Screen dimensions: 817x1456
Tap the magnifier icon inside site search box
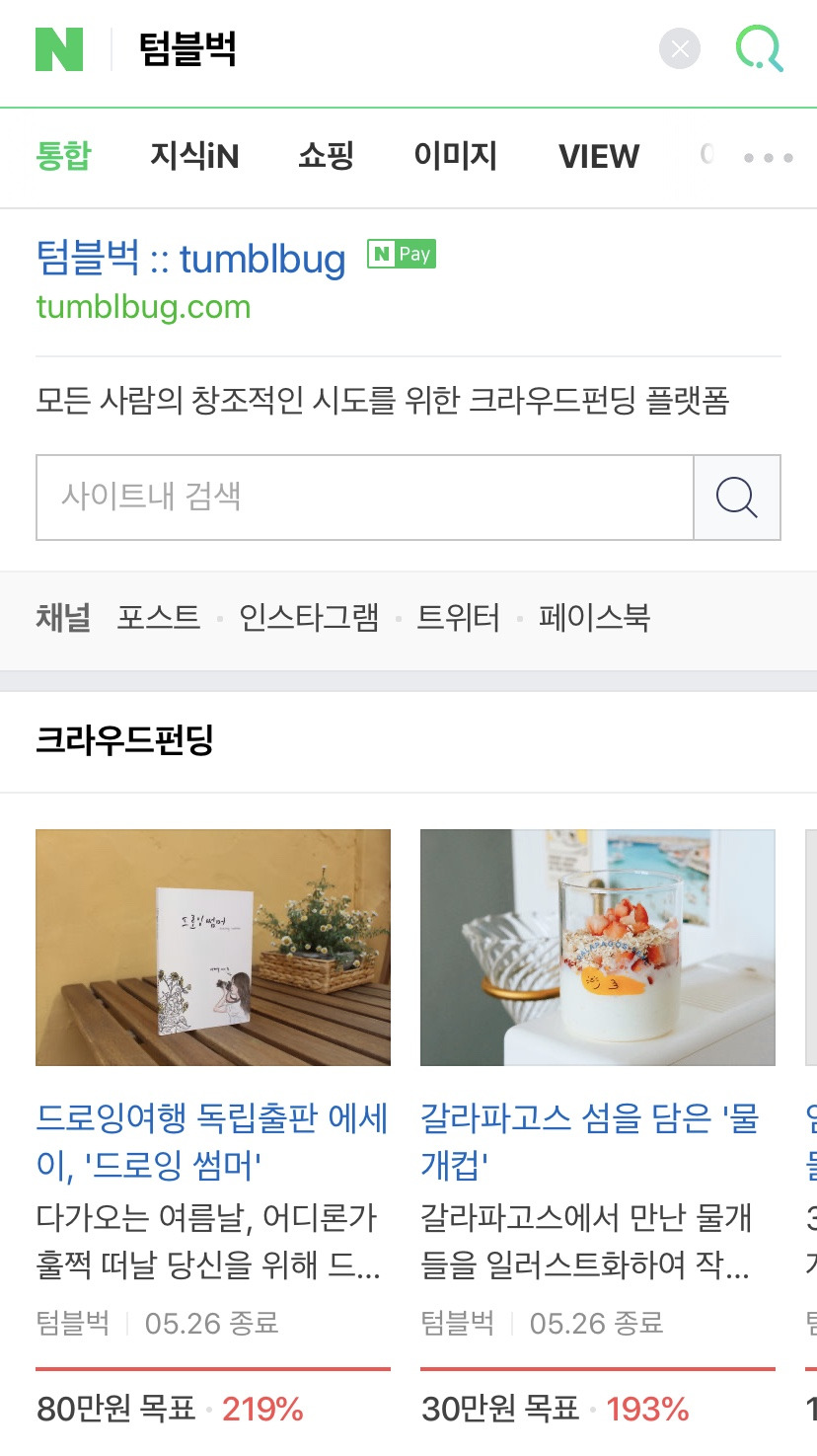[x=736, y=498]
